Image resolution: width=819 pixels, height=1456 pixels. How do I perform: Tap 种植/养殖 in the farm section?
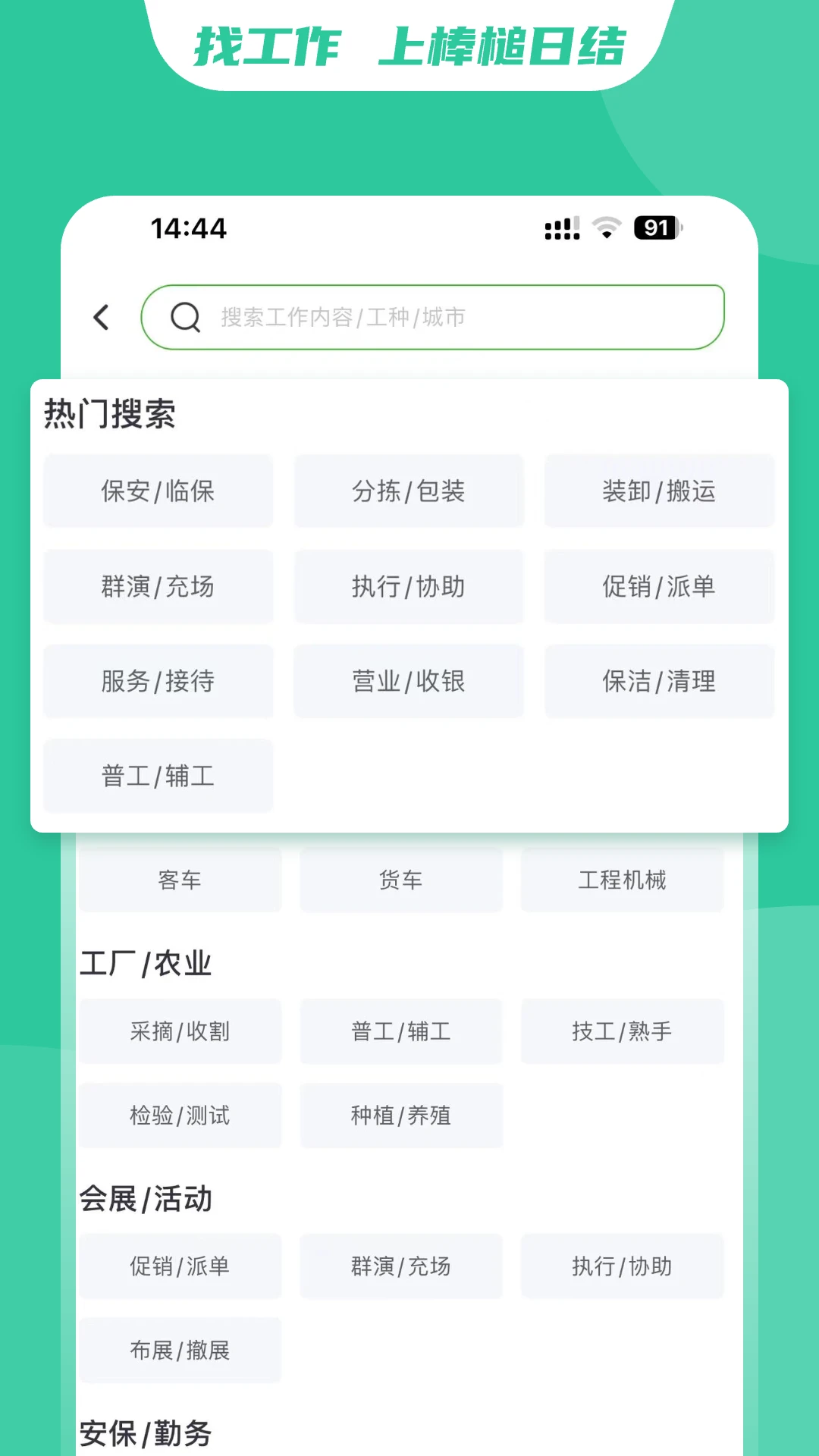pyautogui.click(x=401, y=1116)
